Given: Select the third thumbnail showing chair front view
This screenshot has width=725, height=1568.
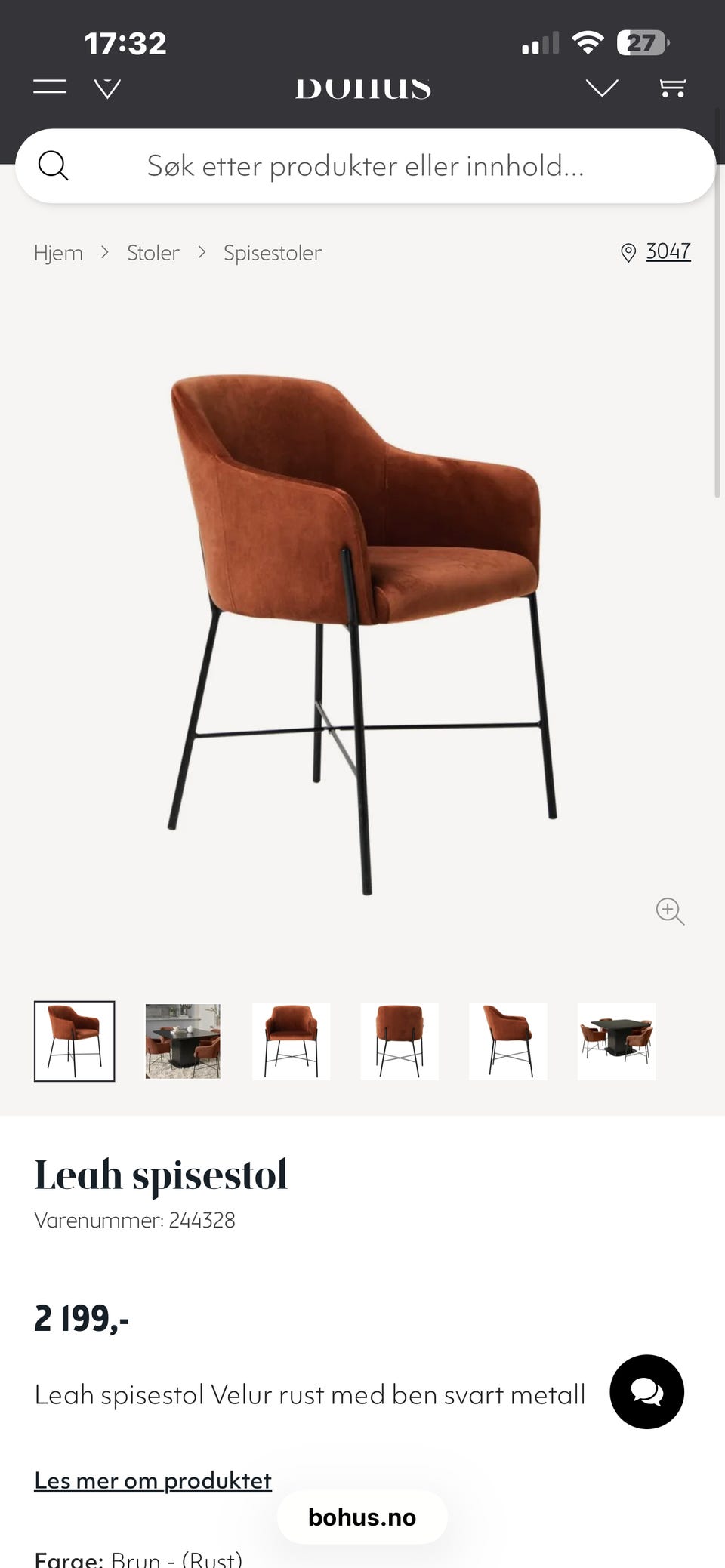Looking at the screenshot, I should tap(291, 1041).
